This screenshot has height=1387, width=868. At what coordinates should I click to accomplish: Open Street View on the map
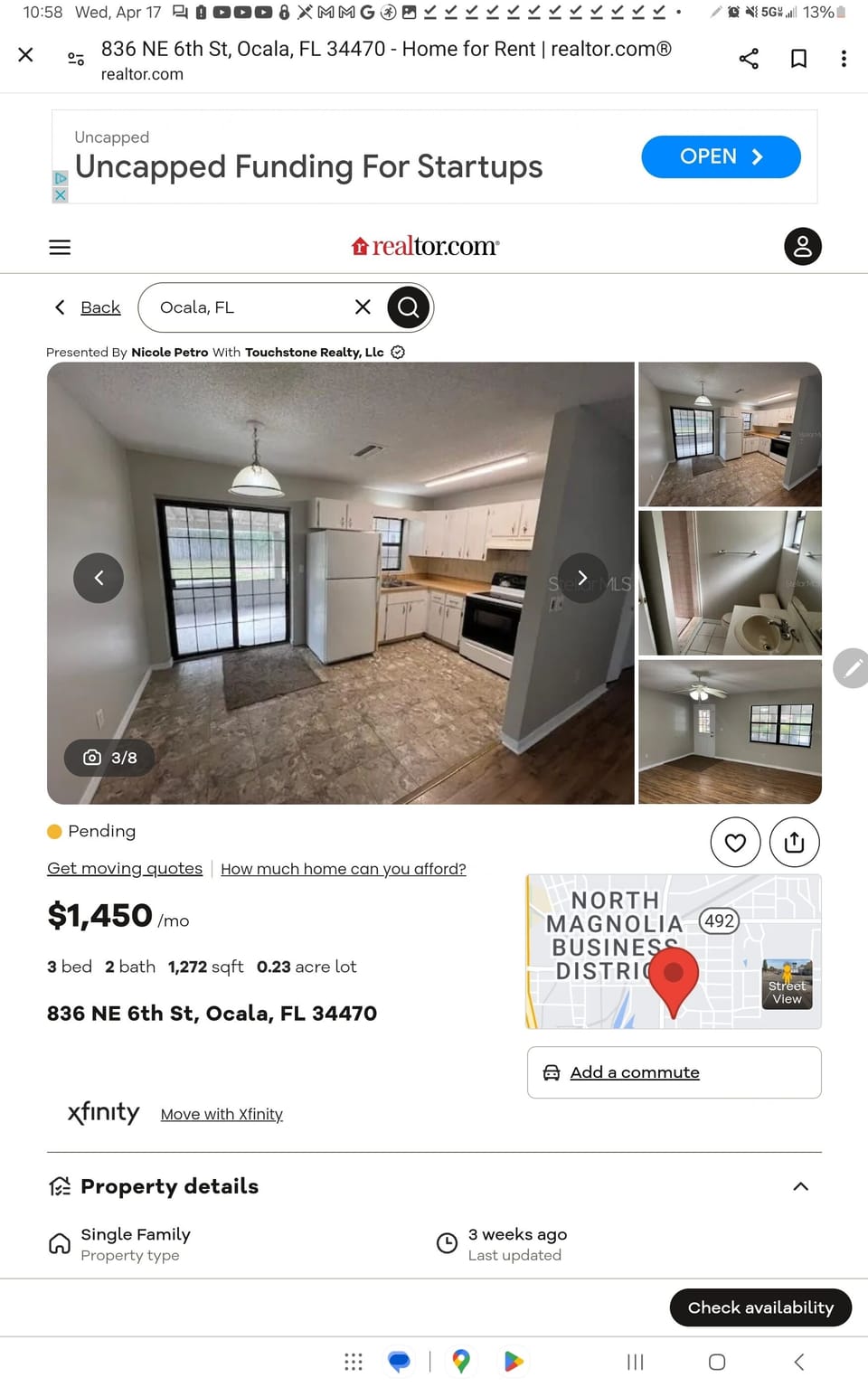787,985
